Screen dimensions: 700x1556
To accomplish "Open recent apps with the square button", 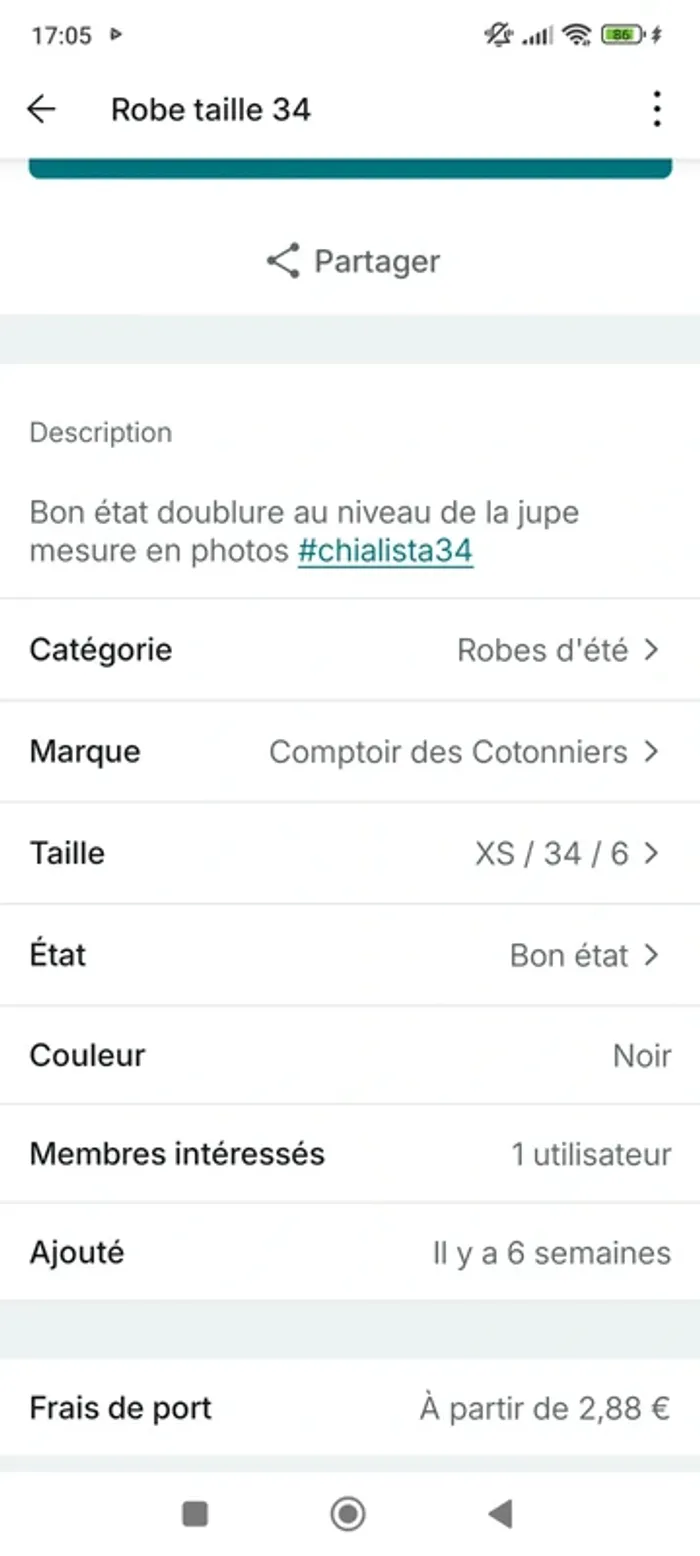I will click(195, 1514).
